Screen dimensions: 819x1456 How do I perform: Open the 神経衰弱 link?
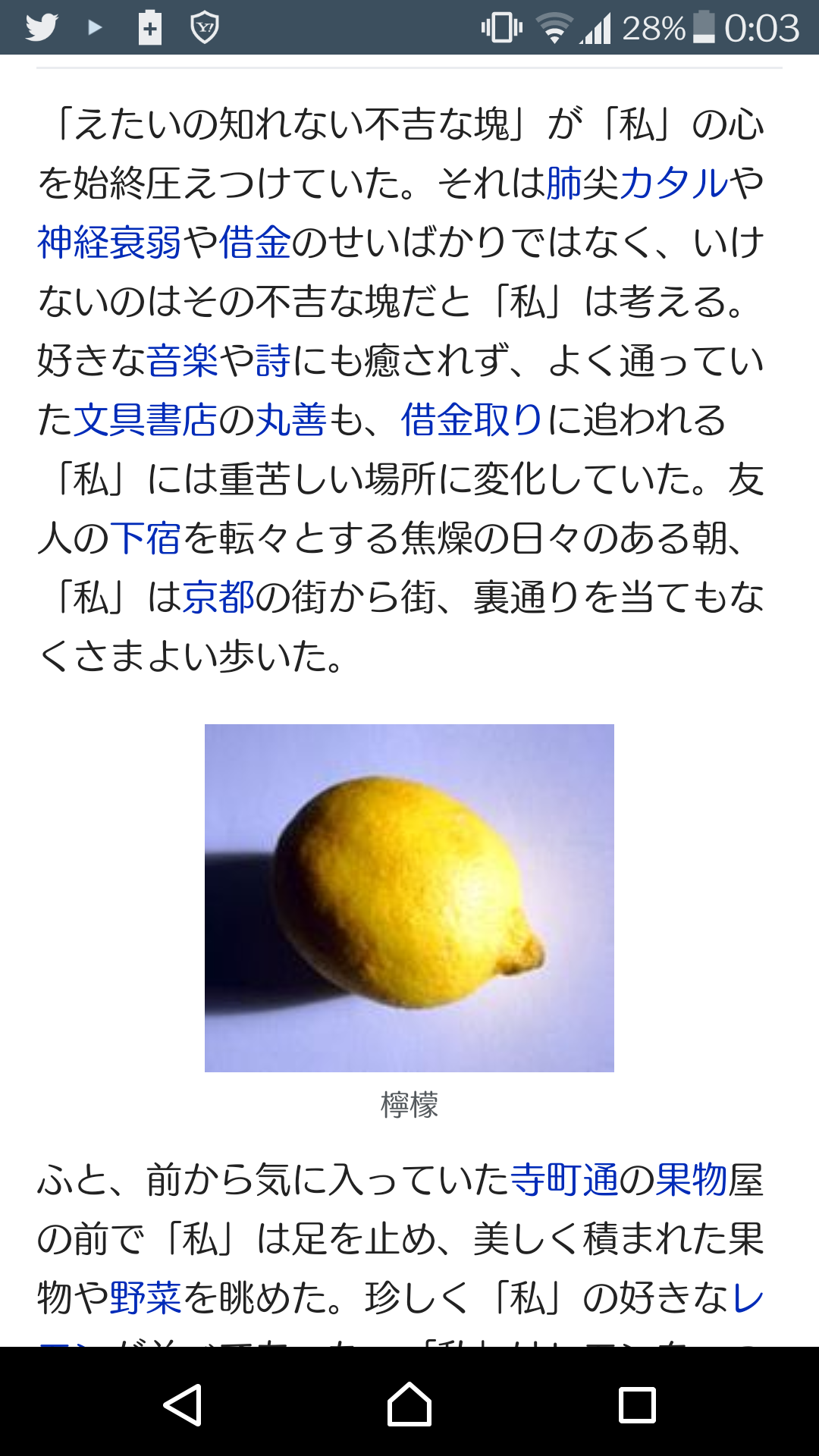pos(109,243)
